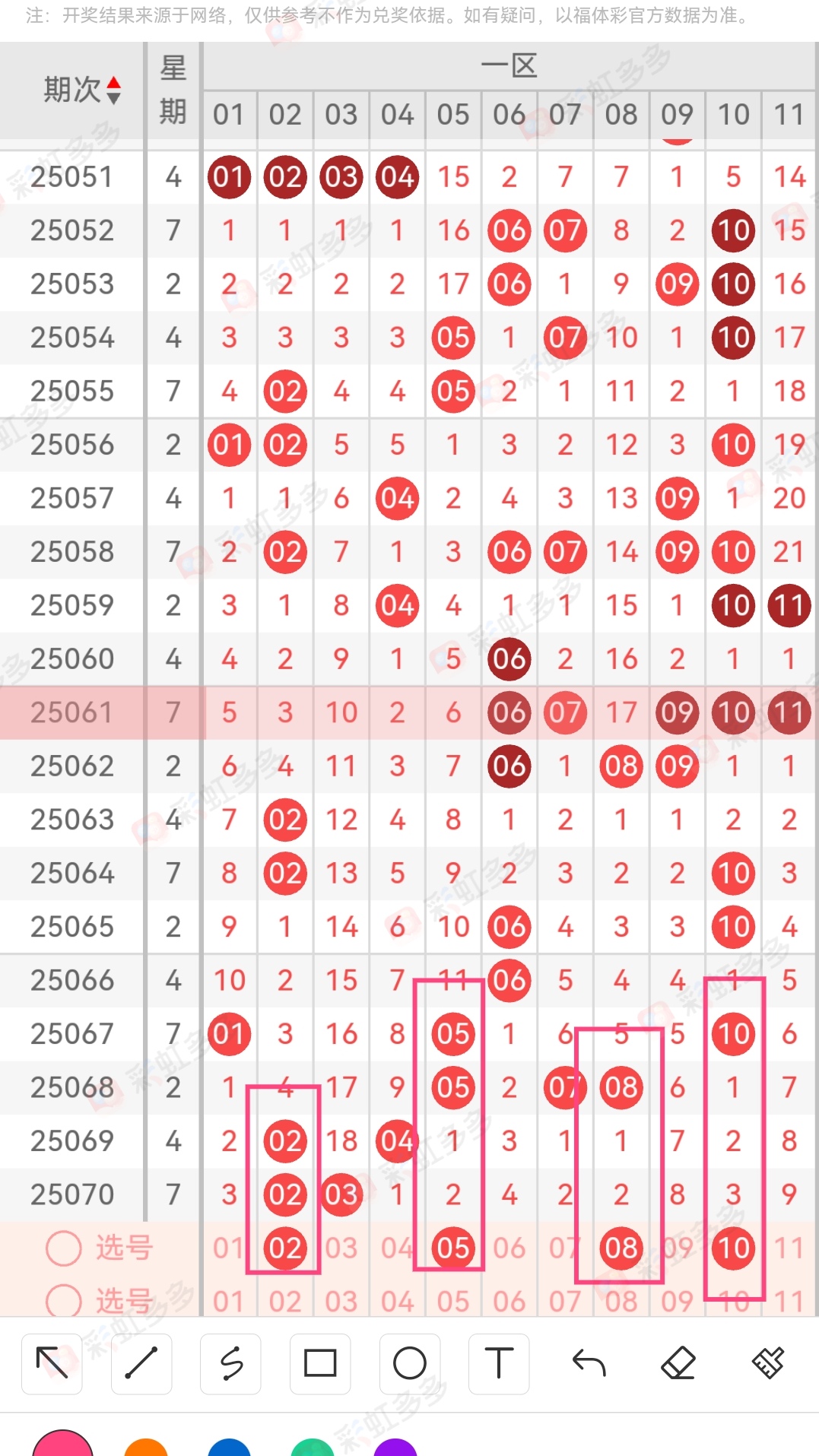Viewport: 819px width, 1456px height.
Task: Clear all annotations with the brush icon
Action: point(768,1363)
